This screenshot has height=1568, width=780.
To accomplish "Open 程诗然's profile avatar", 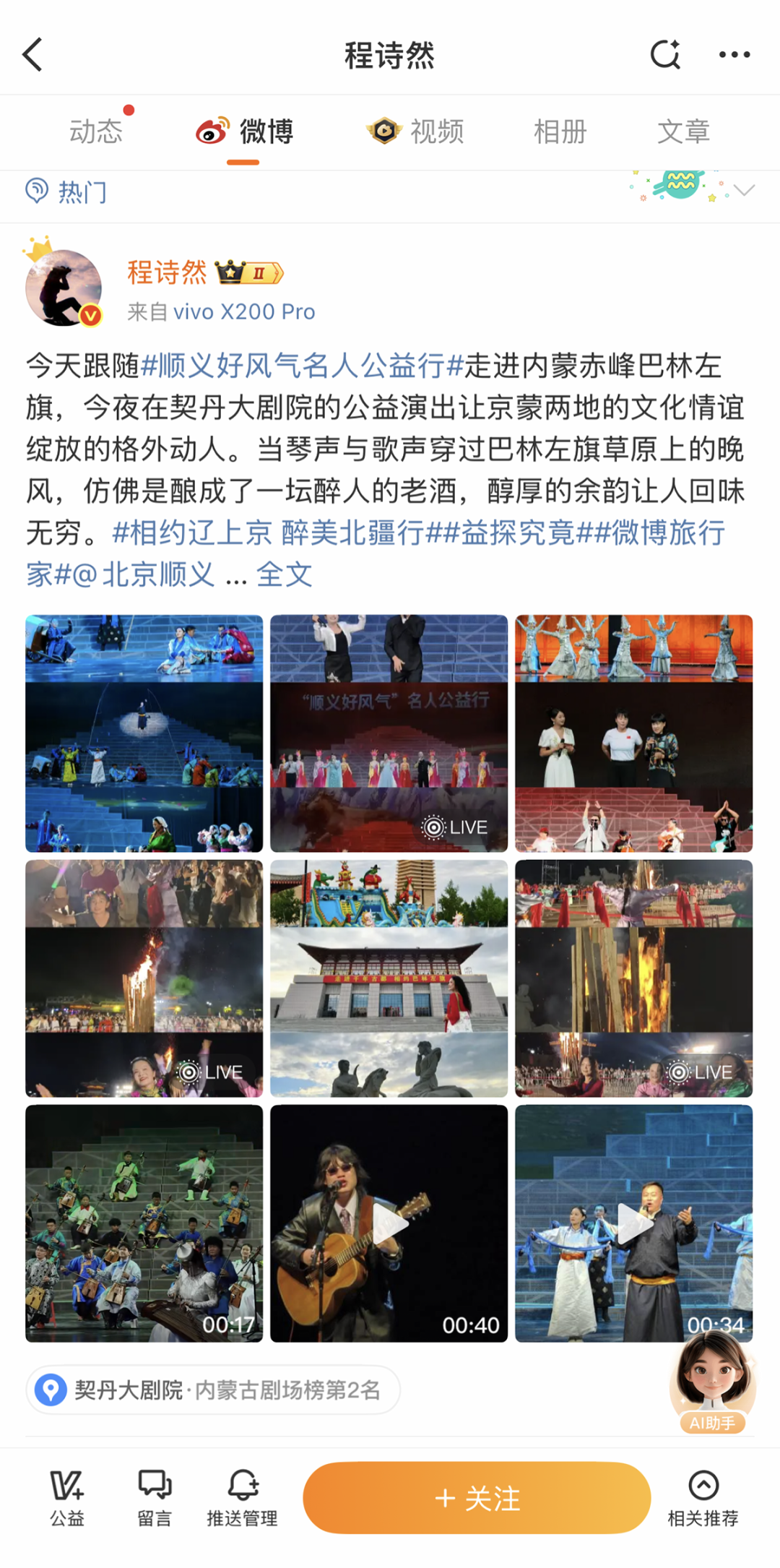I will pos(64,289).
